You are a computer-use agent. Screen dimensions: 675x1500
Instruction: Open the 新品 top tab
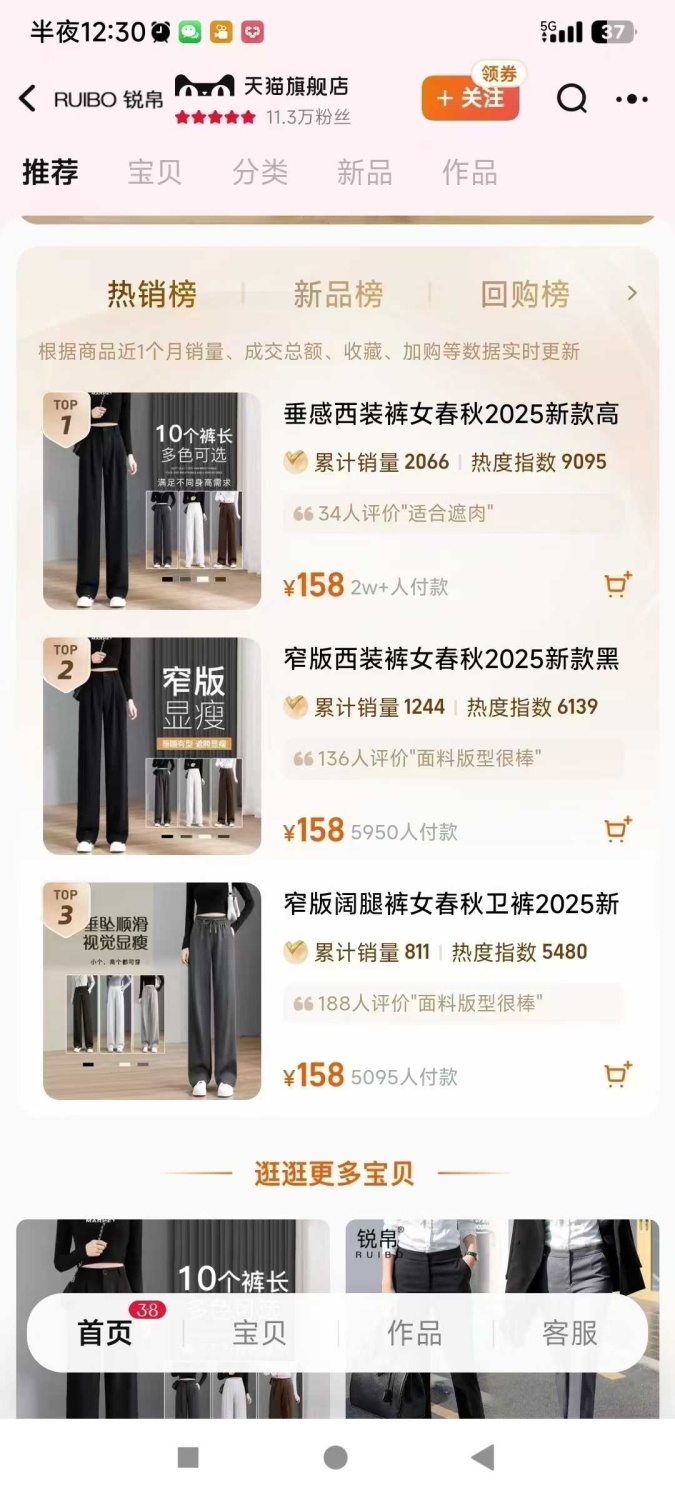pyautogui.click(x=365, y=172)
